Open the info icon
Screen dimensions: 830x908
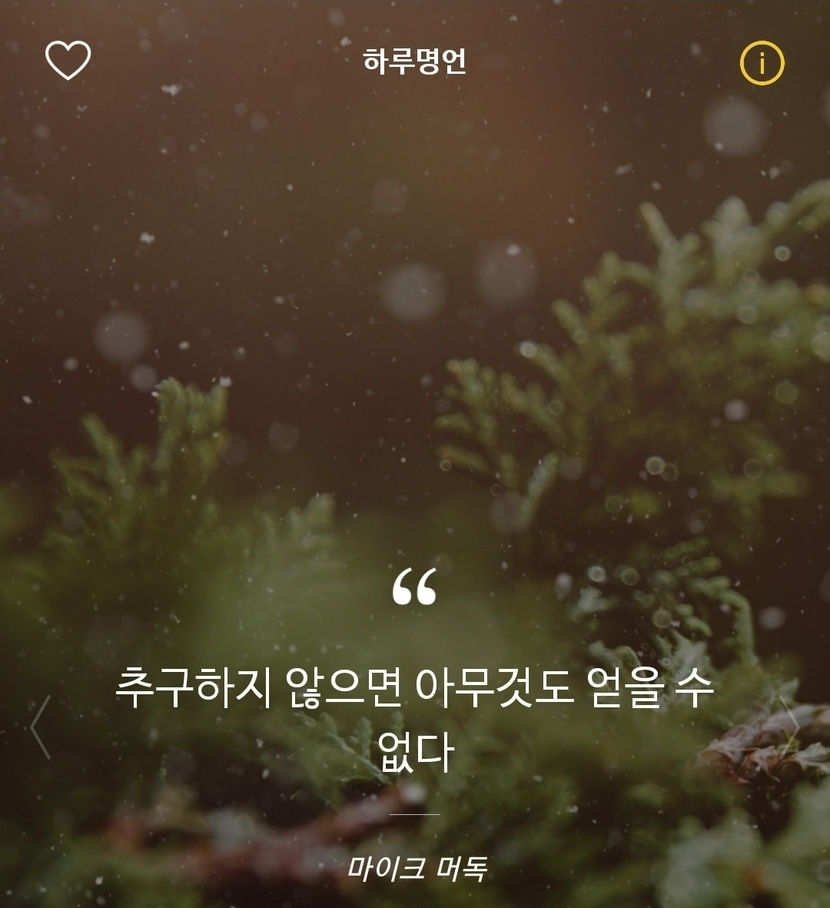point(762,63)
